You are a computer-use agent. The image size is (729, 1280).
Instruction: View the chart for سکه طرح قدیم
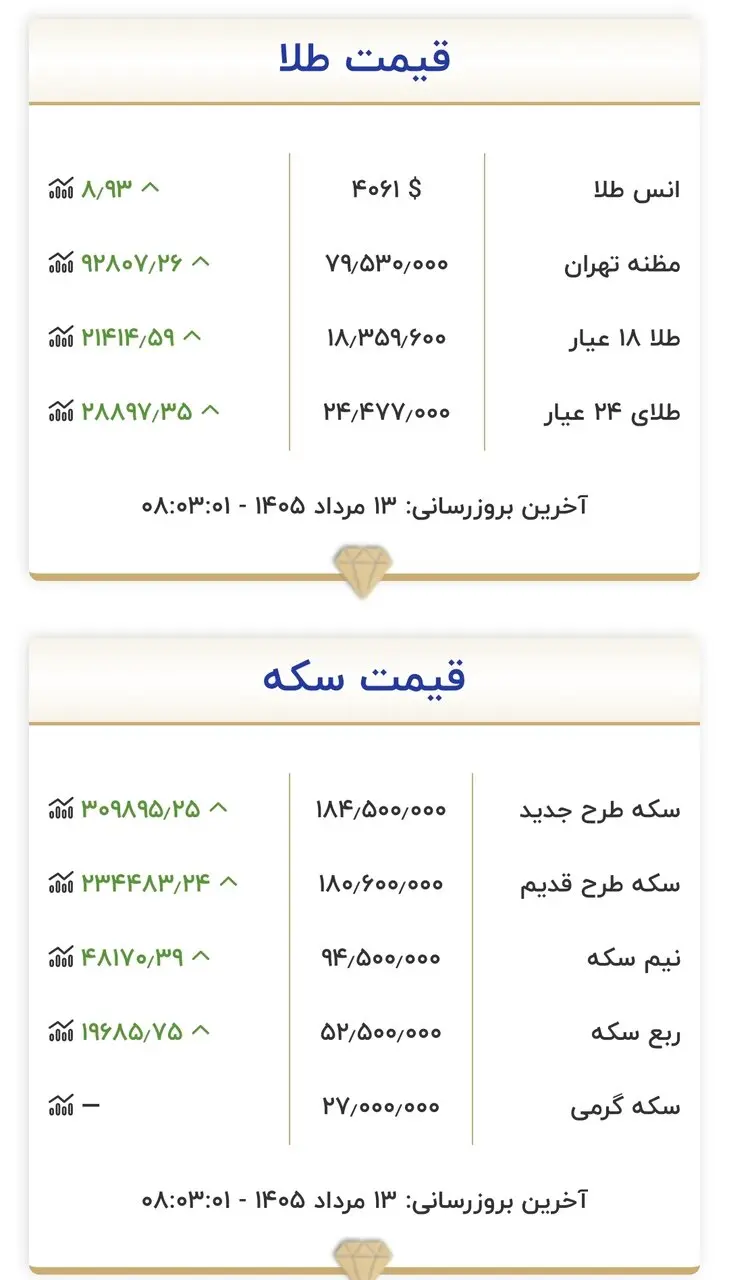tap(61, 883)
